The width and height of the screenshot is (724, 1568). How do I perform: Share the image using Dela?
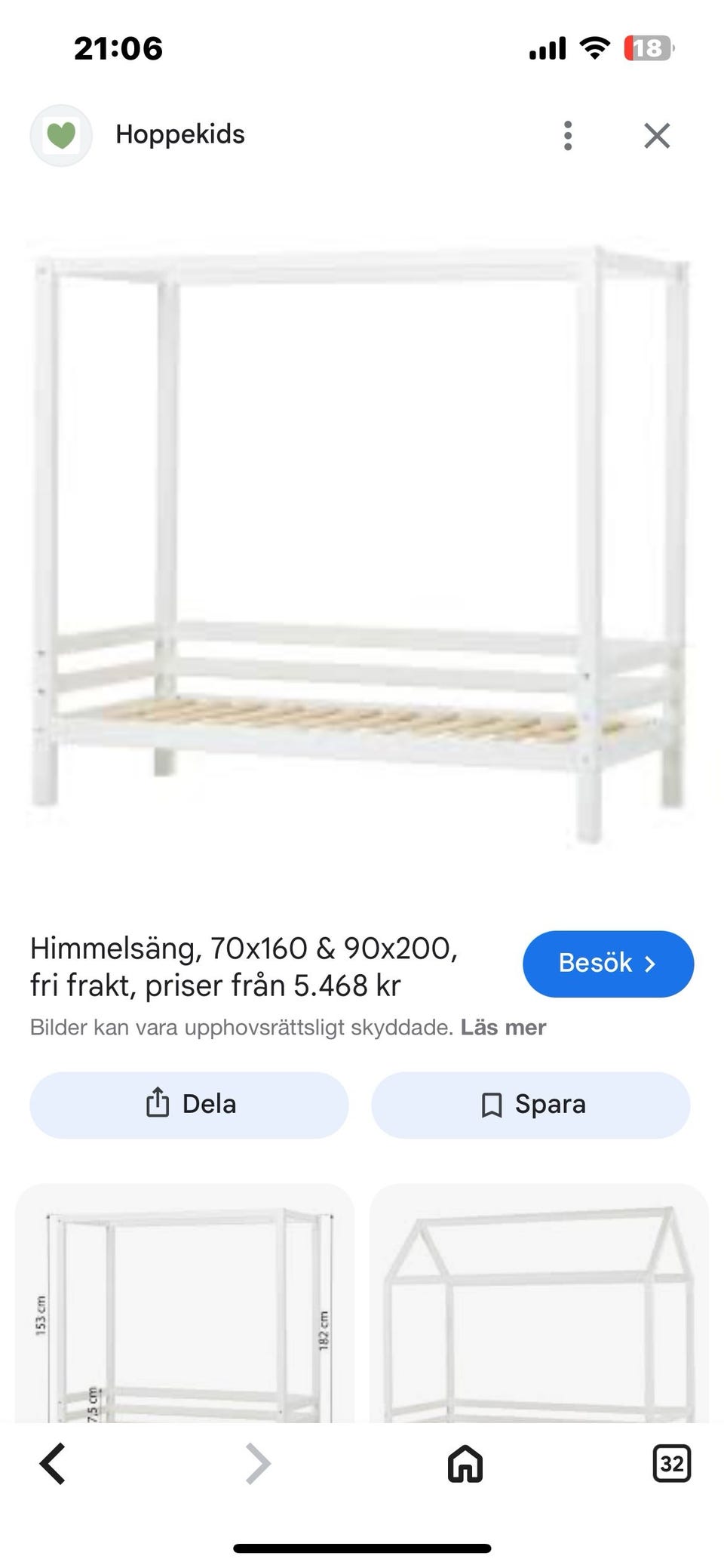point(189,1104)
